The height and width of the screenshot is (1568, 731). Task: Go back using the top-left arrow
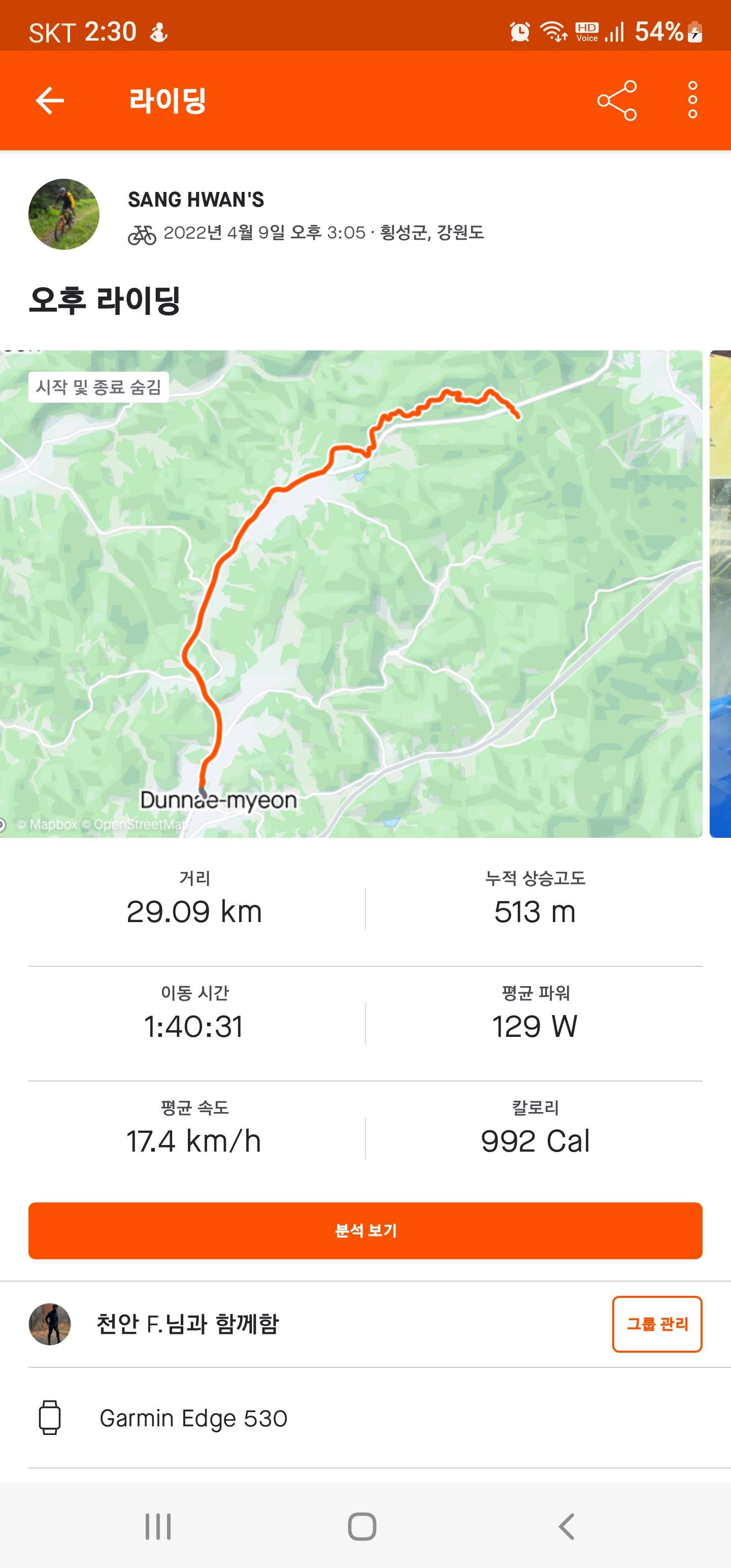[x=50, y=101]
